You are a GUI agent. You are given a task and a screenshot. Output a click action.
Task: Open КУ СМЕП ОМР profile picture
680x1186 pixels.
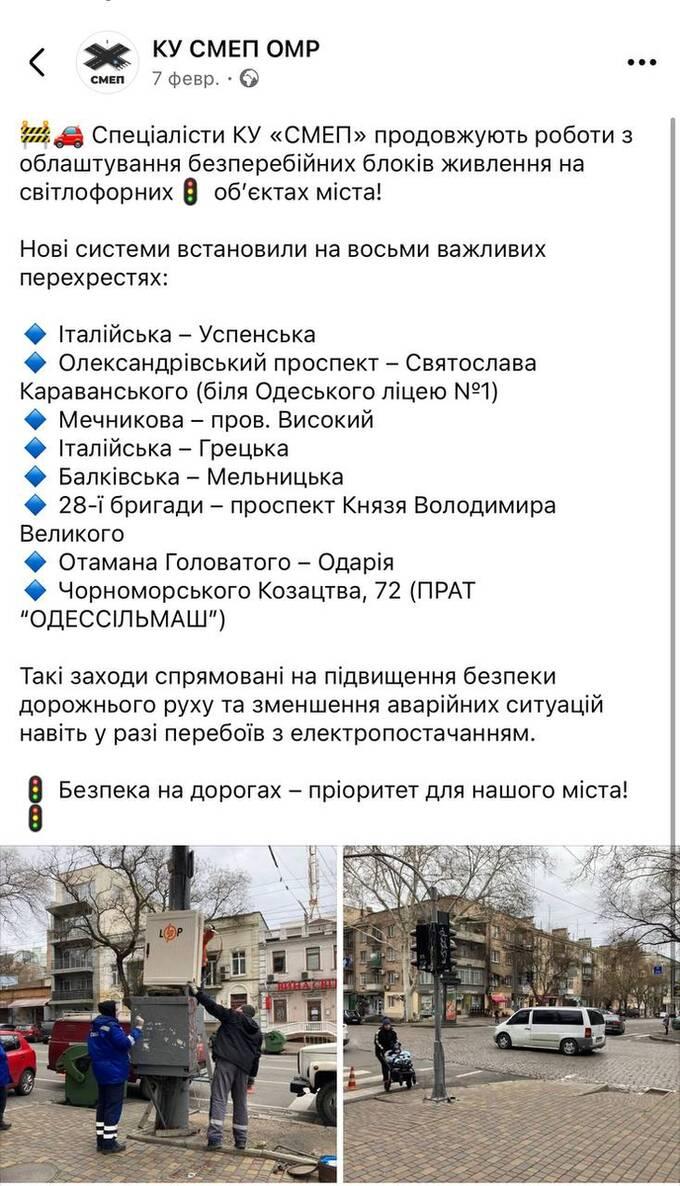coord(107,62)
